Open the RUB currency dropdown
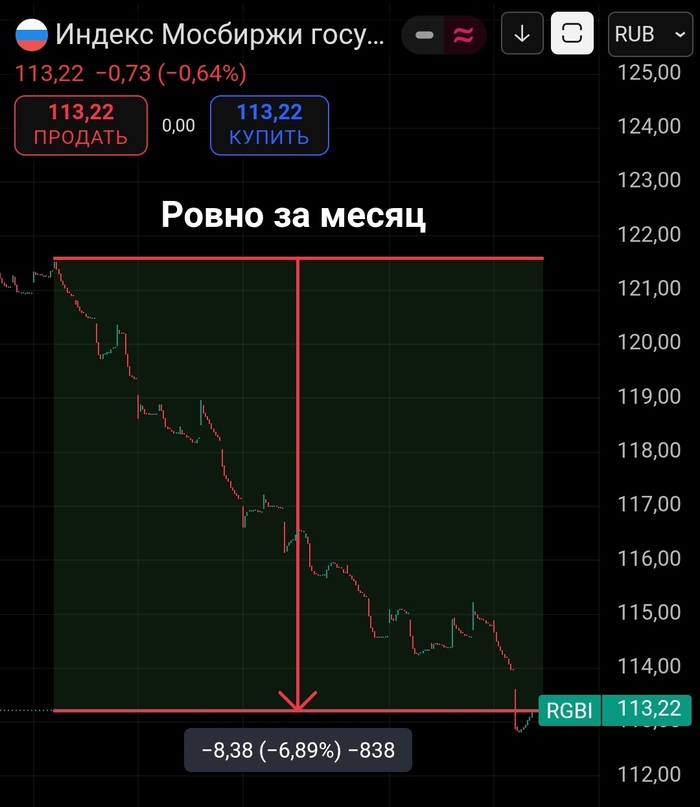Image resolution: width=700 pixels, height=807 pixels. click(x=649, y=34)
